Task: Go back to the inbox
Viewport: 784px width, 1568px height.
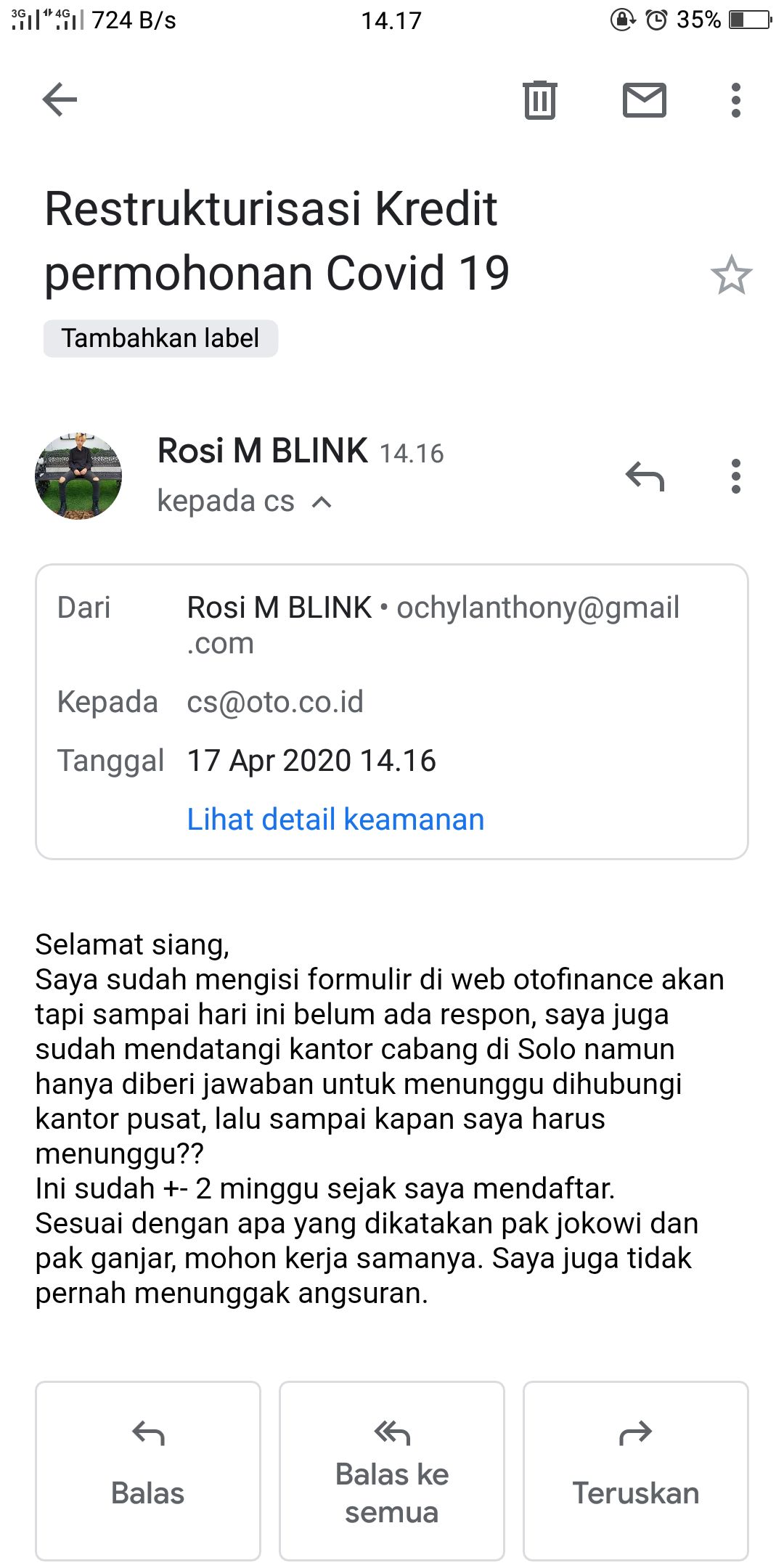Action: (60, 99)
